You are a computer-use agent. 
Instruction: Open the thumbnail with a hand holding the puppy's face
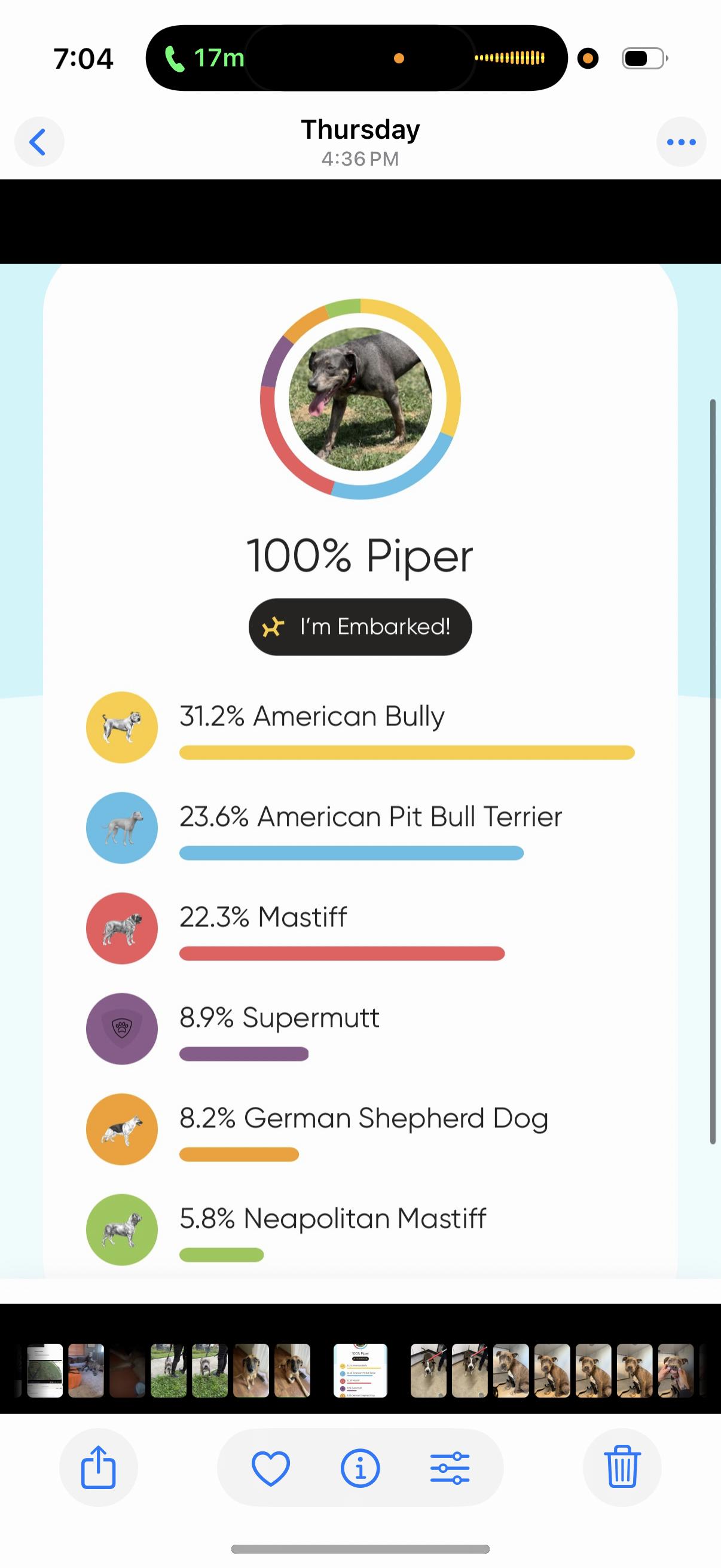click(x=676, y=1370)
